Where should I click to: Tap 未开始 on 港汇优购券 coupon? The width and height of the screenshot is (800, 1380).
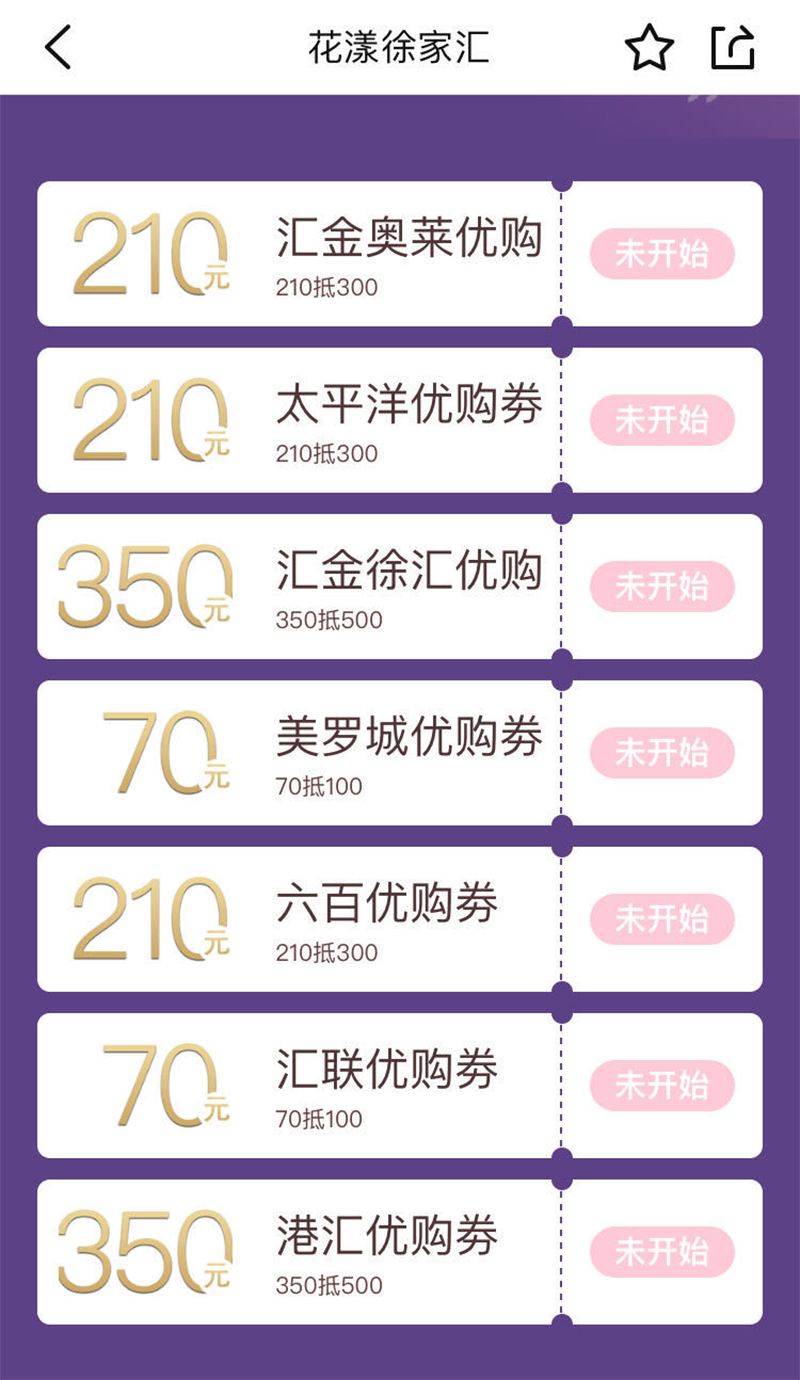[662, 1251]
